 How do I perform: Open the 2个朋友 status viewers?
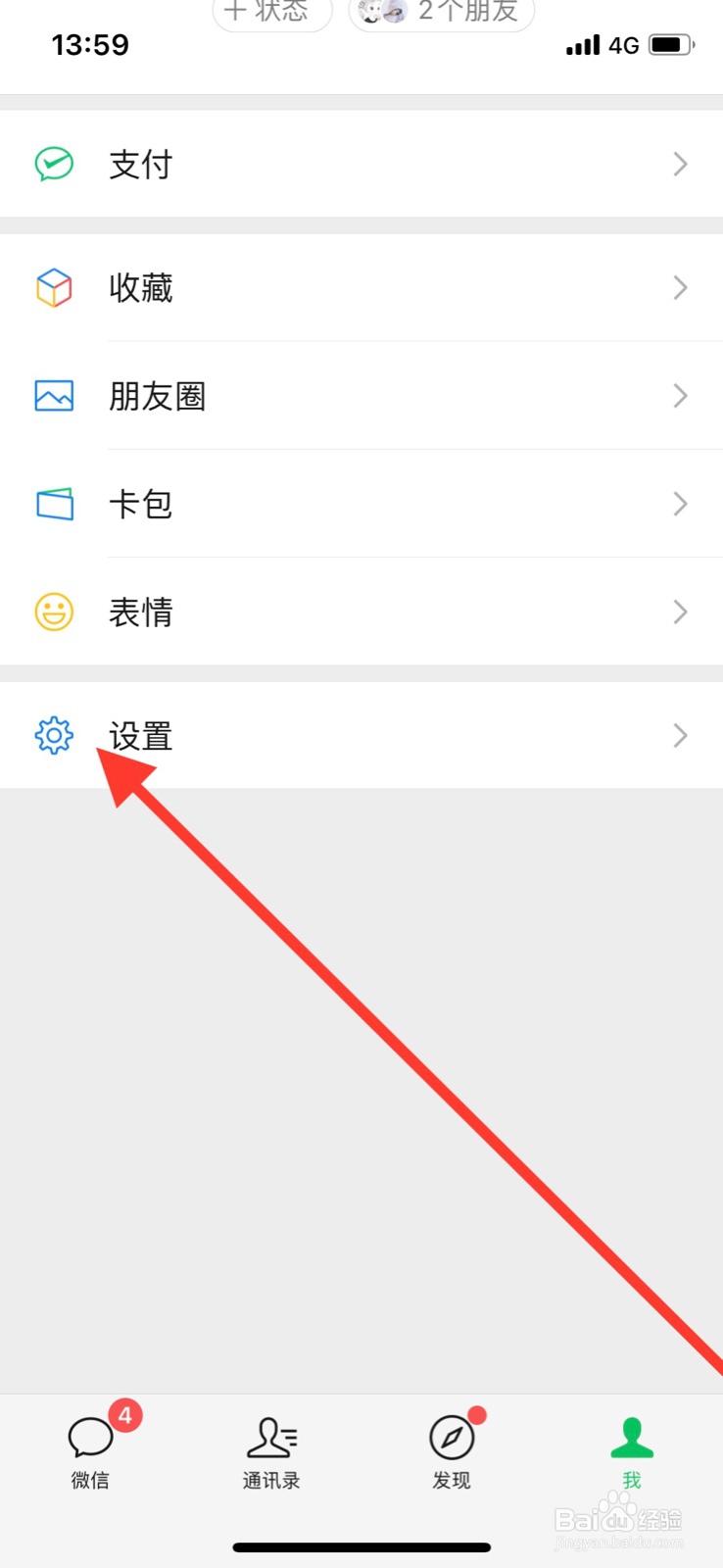pos(441,12)
